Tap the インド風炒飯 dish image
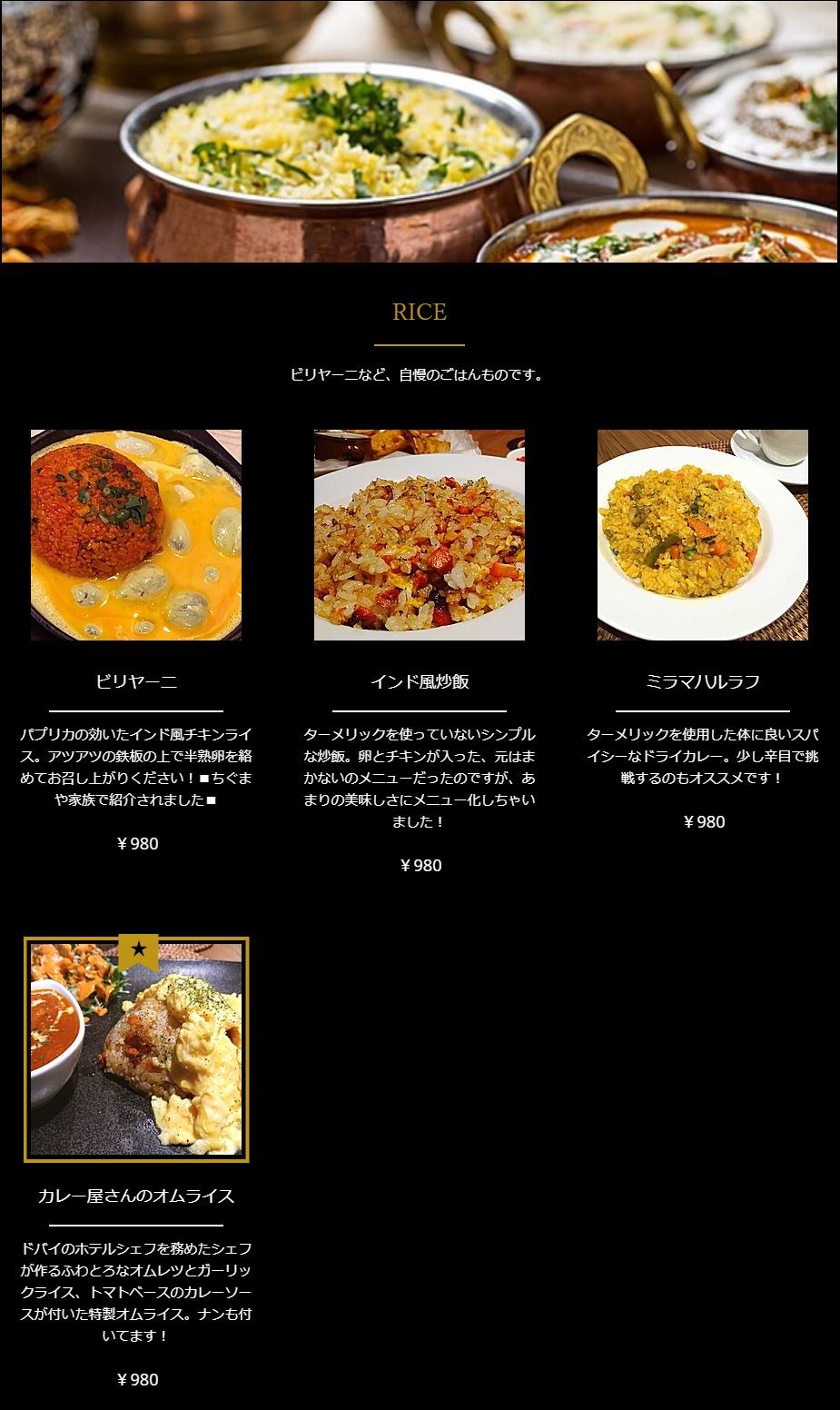Image resolution: width=840 pixels, height=1410 pixels. (x=420, y=535)
